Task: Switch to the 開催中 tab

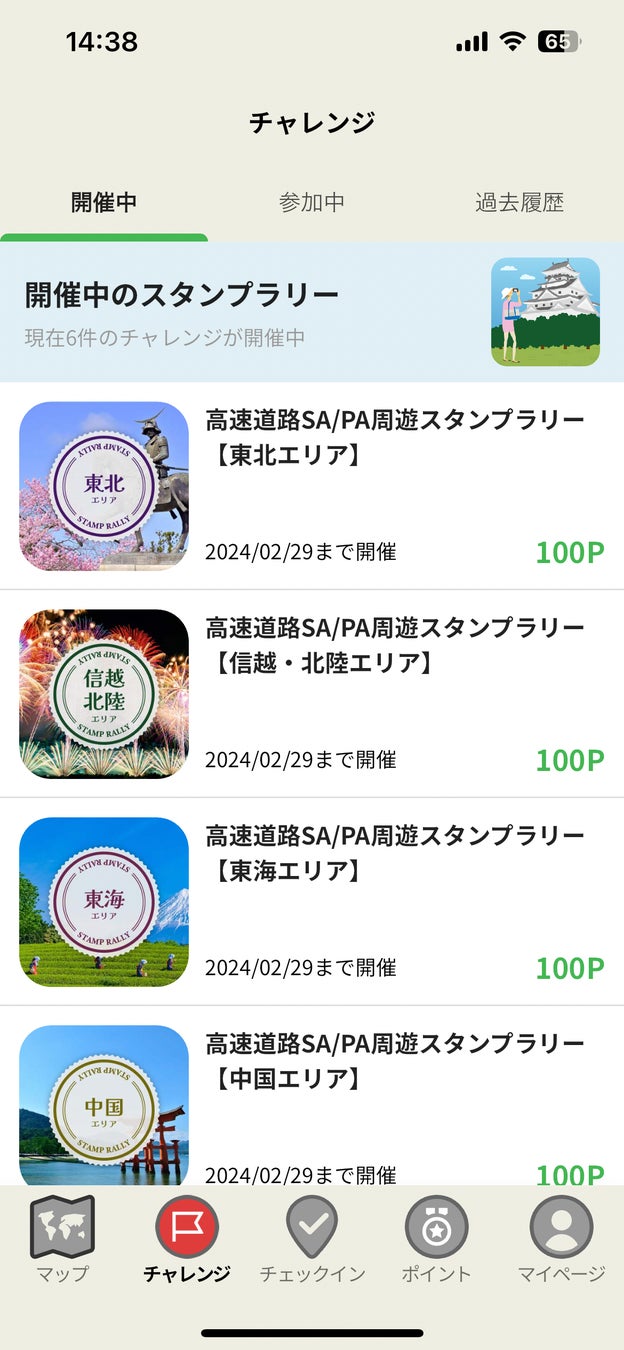Action: [x=104, y=203]
